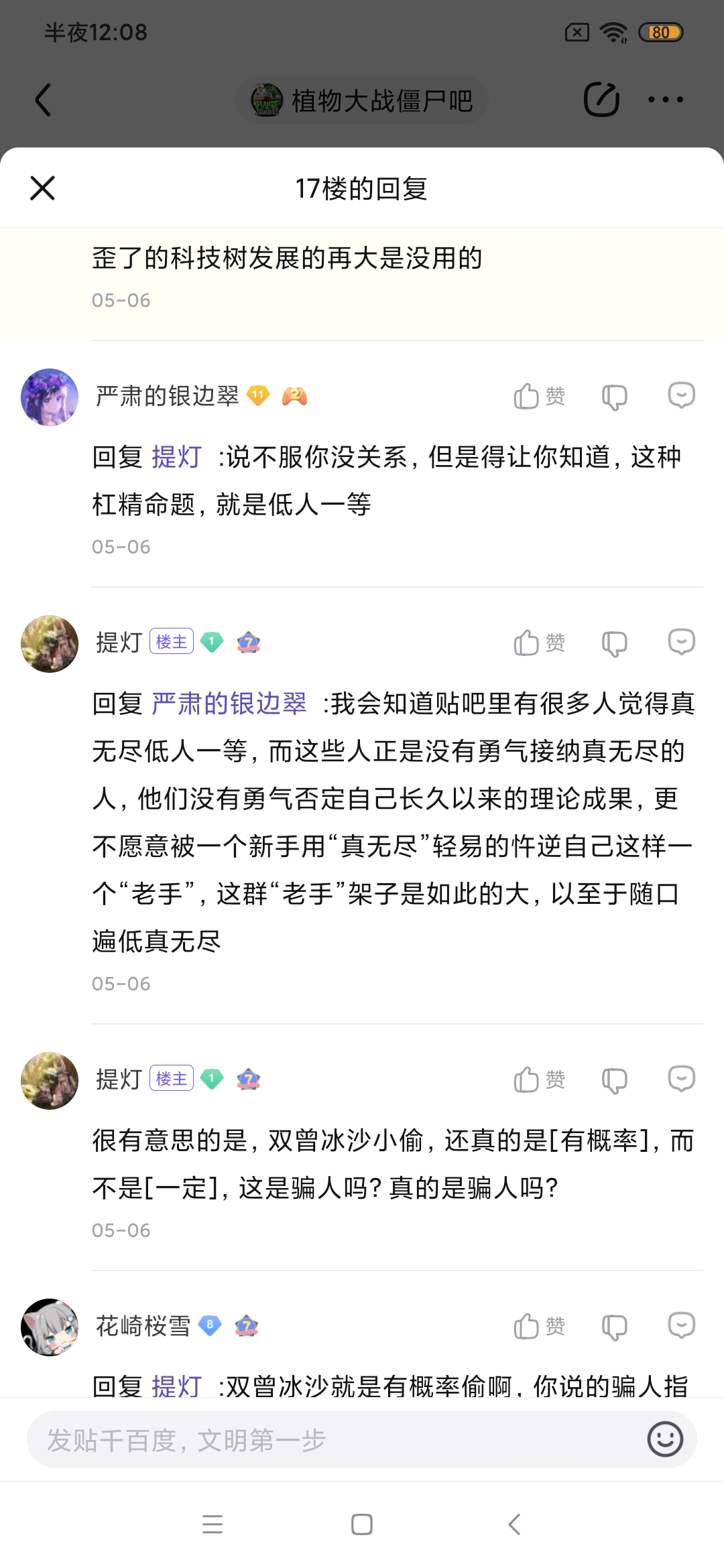The height and width of the screenshot is (1568, 724).
Task: Comment on 提灯's reply about 真无尽
Action: pos(681,642)
